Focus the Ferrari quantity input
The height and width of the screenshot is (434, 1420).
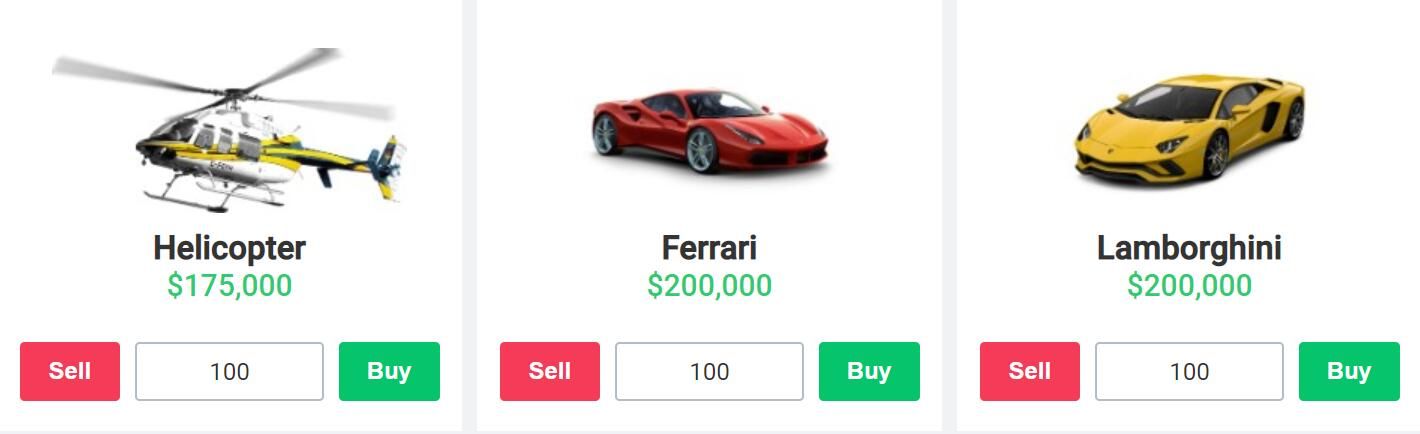point(709,371)
